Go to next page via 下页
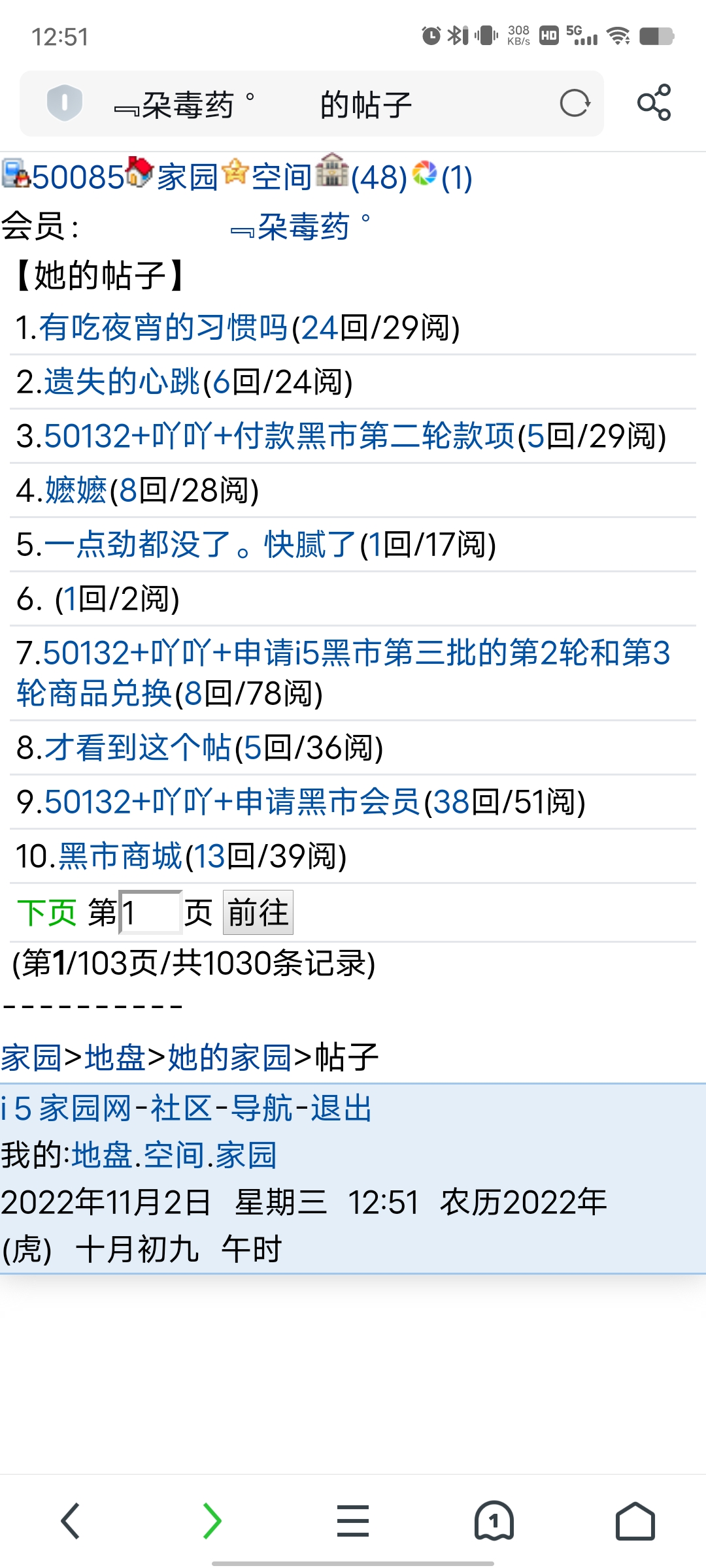706x1568 pixels. [x=47, y=913]
